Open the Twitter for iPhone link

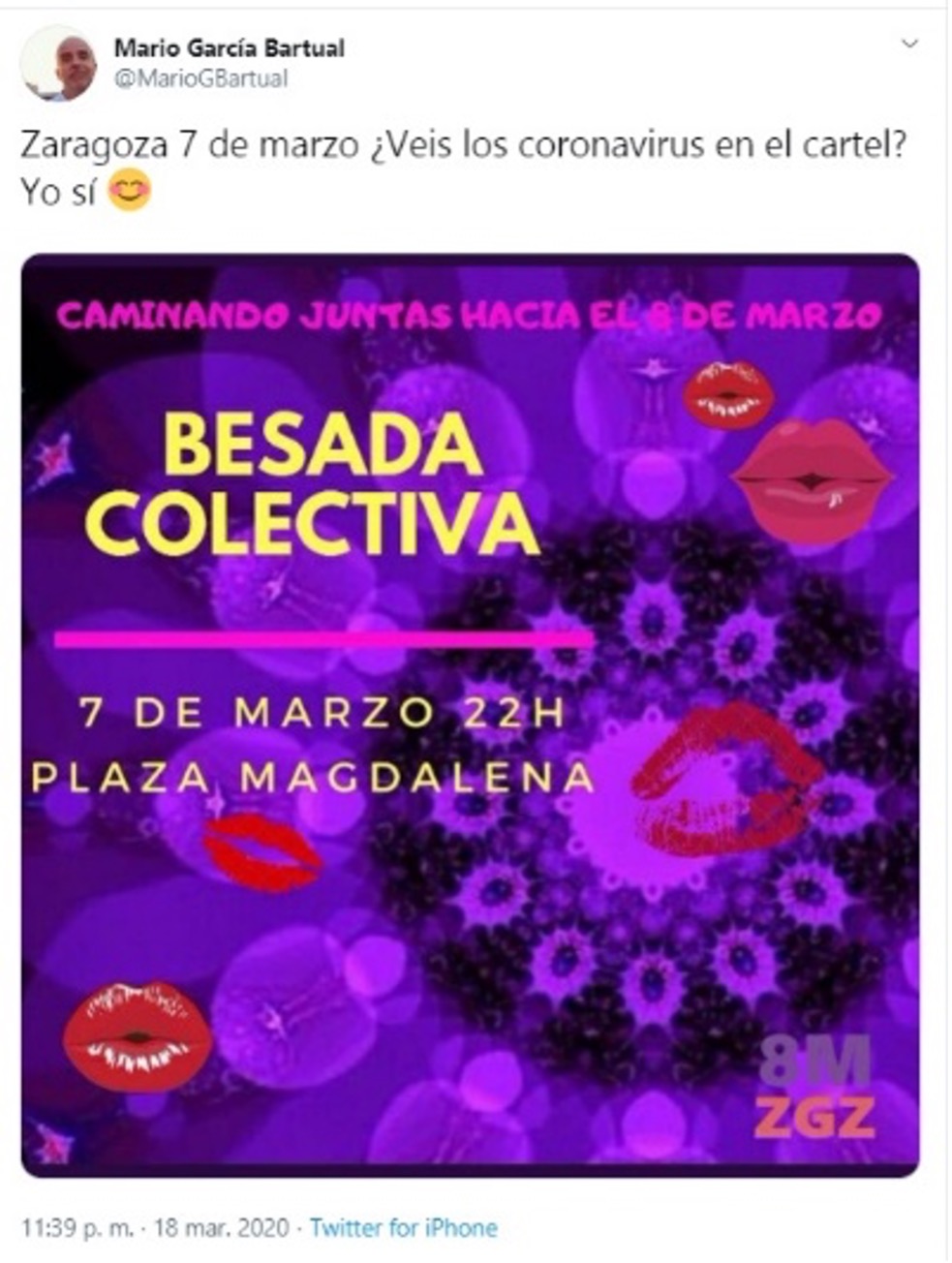403,1228
